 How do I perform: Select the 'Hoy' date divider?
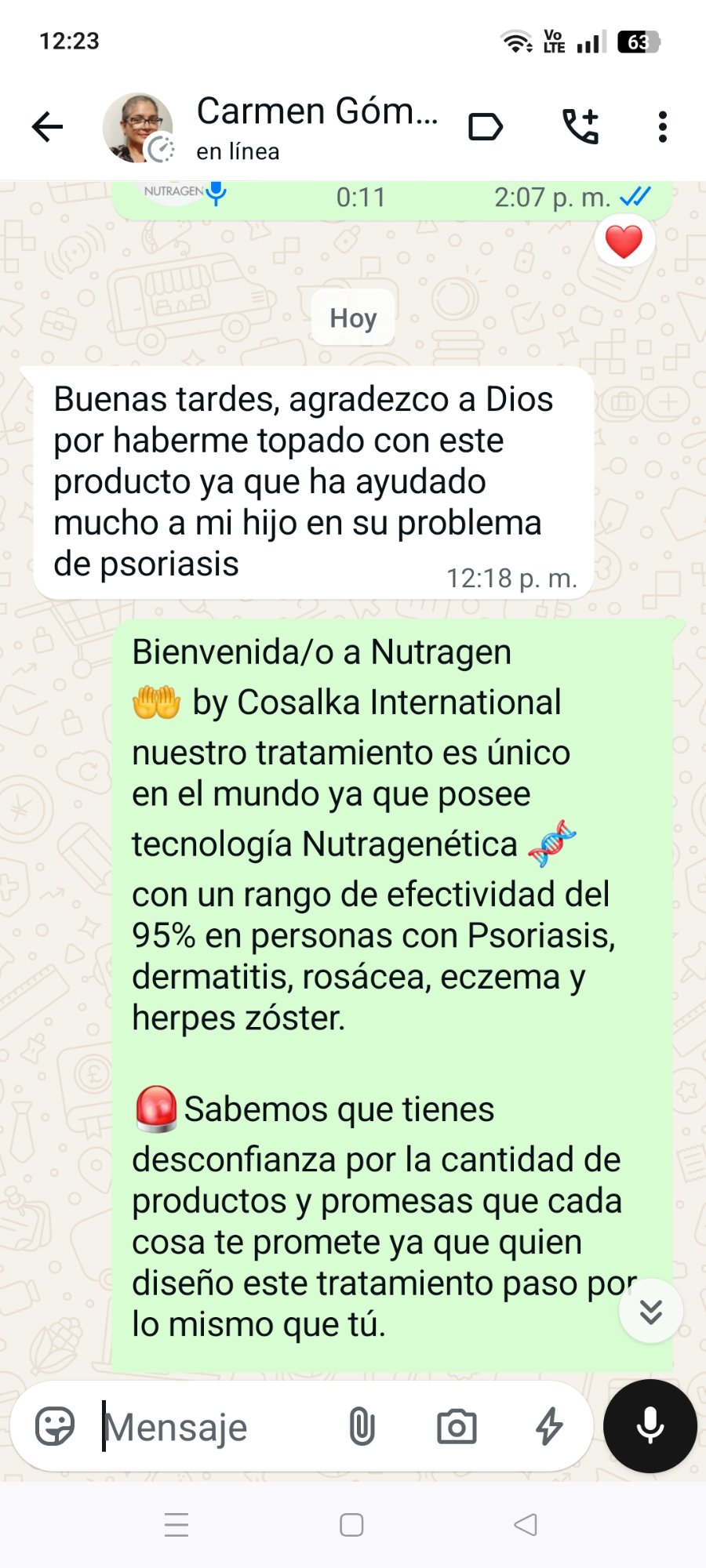pos(352,318)
